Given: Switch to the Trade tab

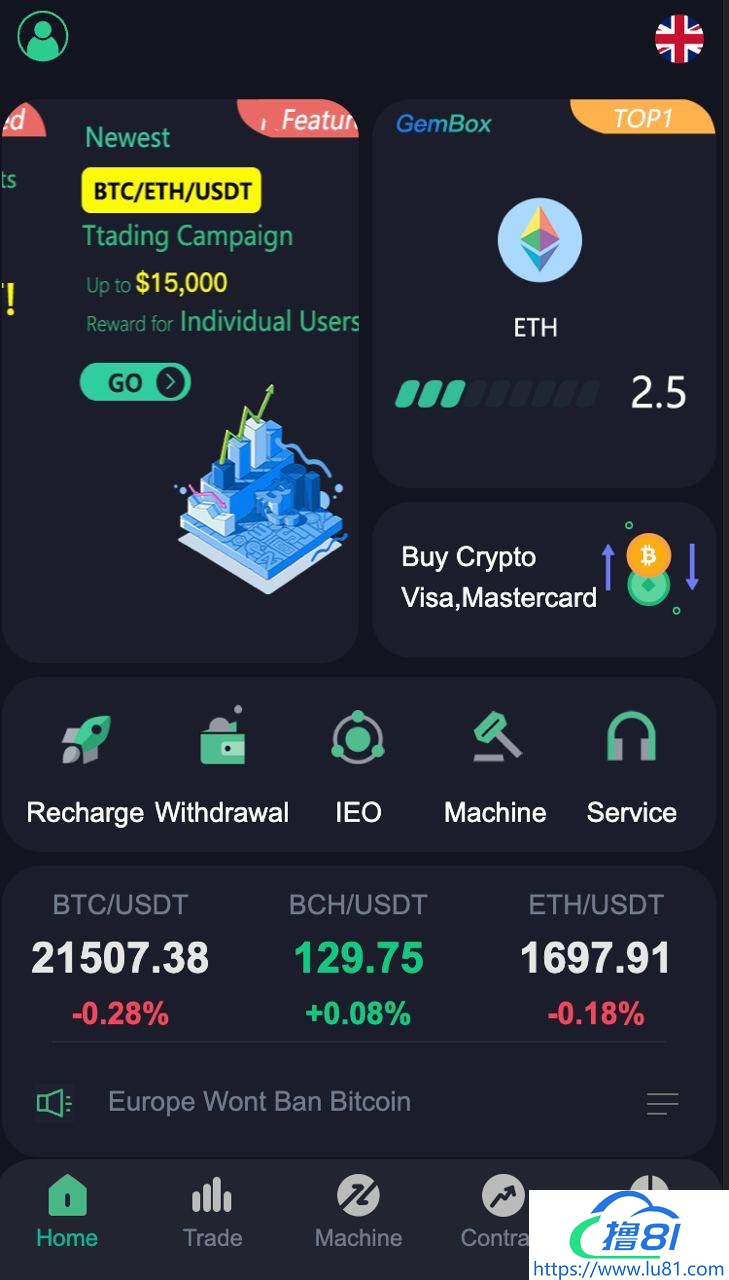Looking at the screenshot, I should (x=212, y=1212).
